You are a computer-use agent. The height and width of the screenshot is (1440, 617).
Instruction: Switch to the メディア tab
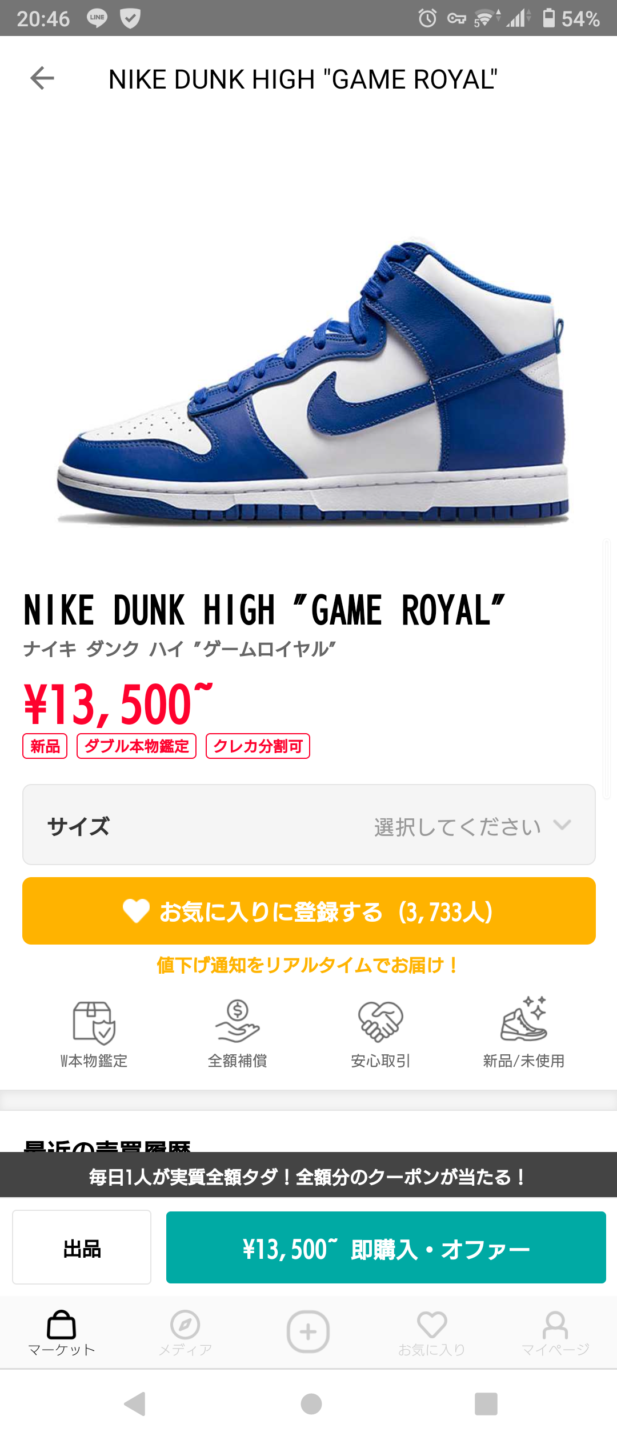(x=185, y=1333)
